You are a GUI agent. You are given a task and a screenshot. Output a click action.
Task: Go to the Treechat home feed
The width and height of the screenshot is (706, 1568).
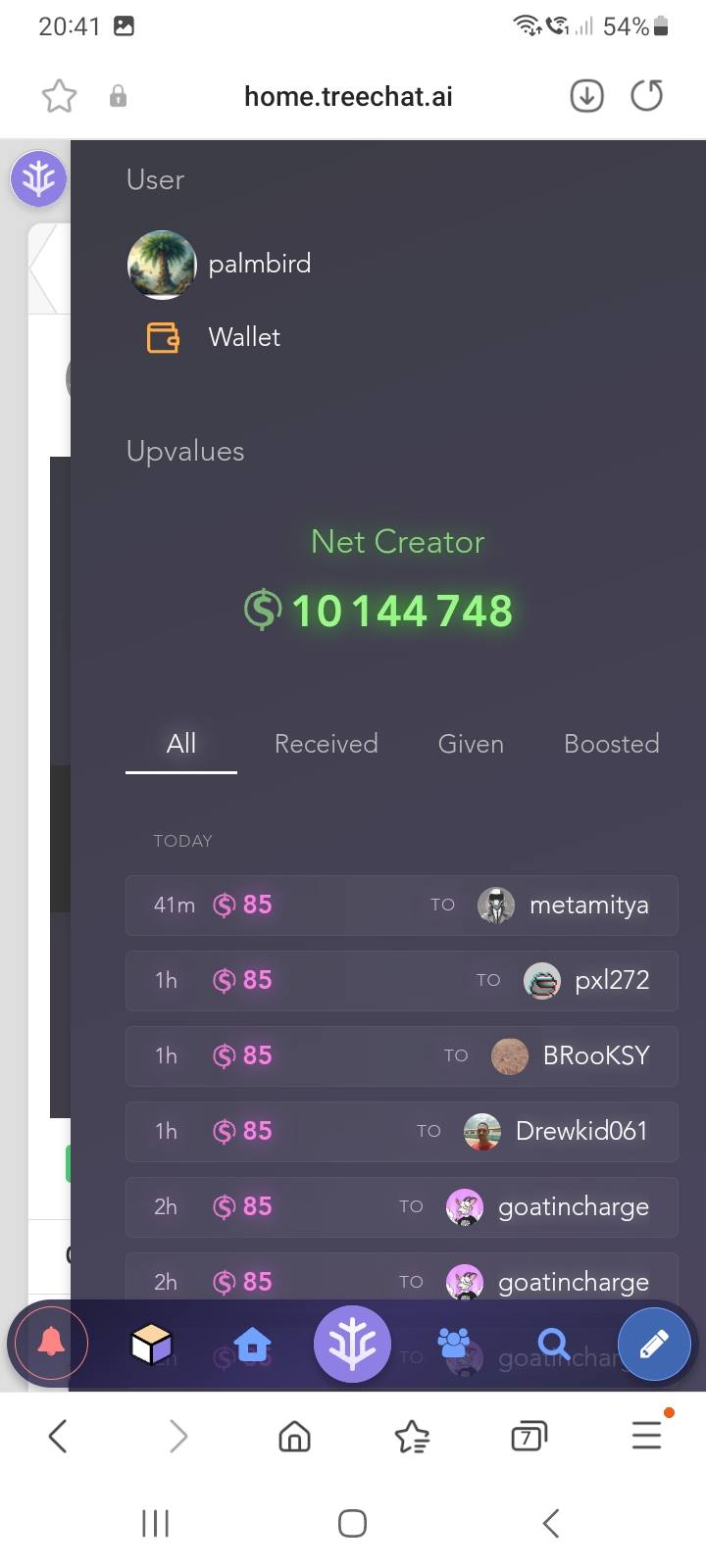click(252, 1344)
